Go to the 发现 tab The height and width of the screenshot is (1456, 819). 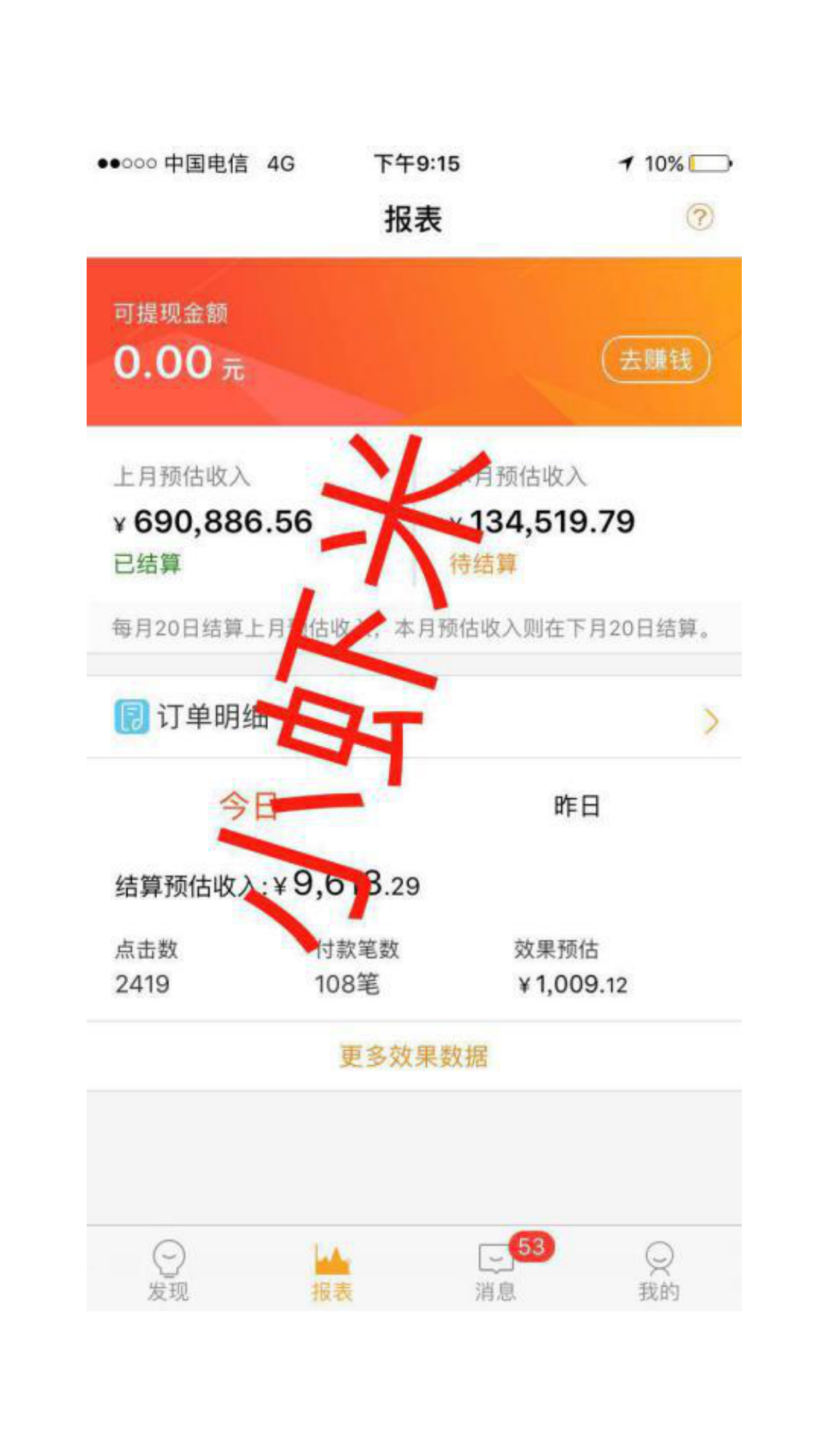click(x=168, y=1270)
